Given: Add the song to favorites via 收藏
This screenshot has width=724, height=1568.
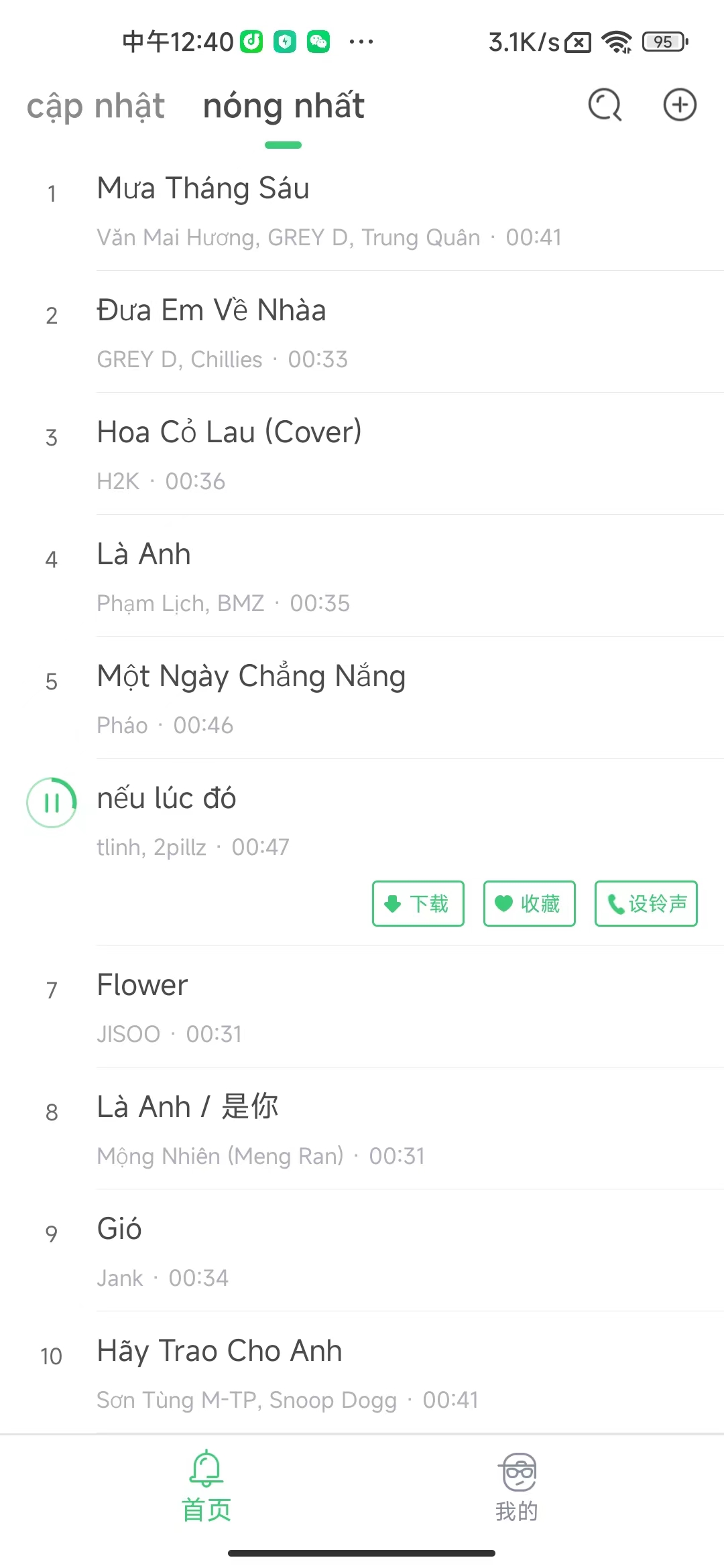Looking at the screenshot, I should click(x=530, y=903).
